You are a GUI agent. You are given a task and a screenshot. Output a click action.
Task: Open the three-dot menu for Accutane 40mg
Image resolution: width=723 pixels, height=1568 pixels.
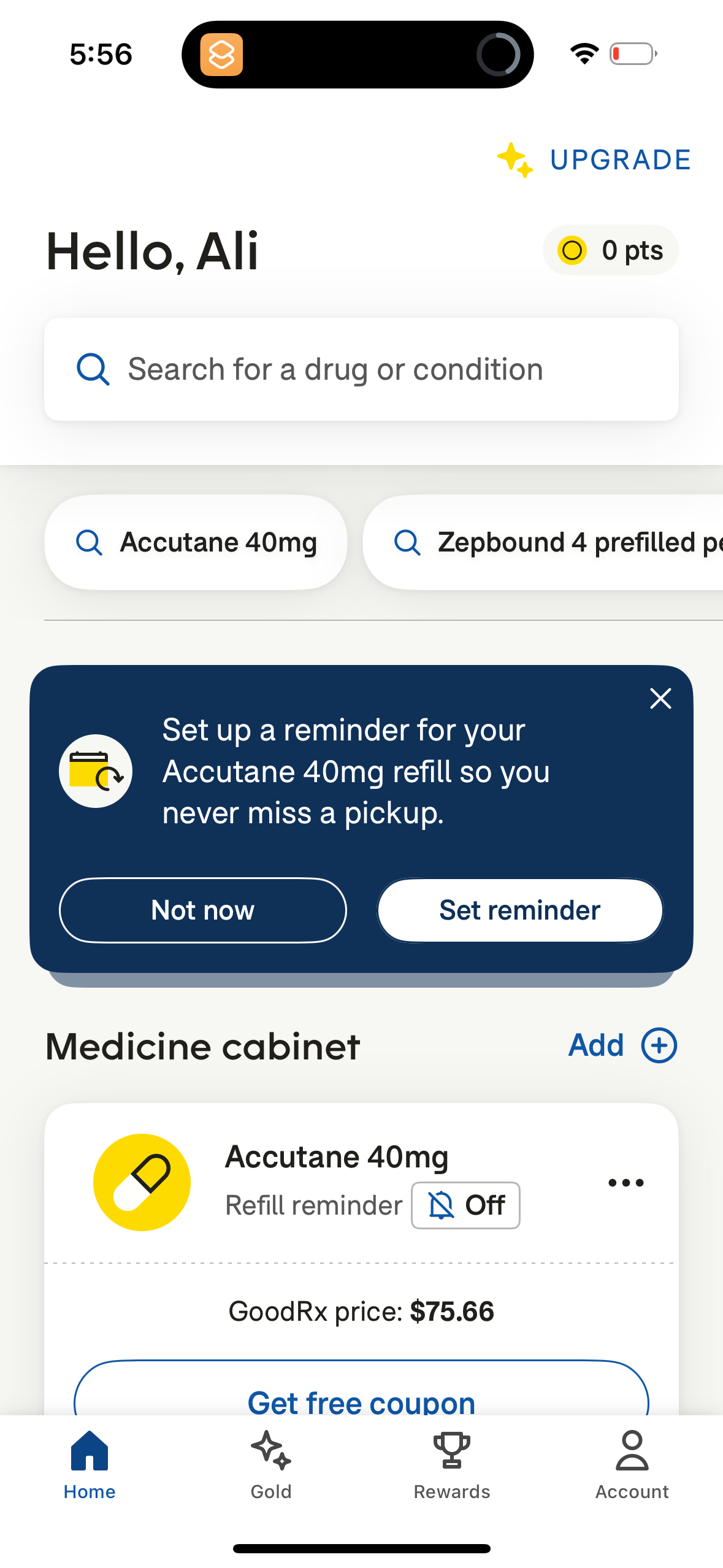pyautogui.click(x=626, y=1183)
